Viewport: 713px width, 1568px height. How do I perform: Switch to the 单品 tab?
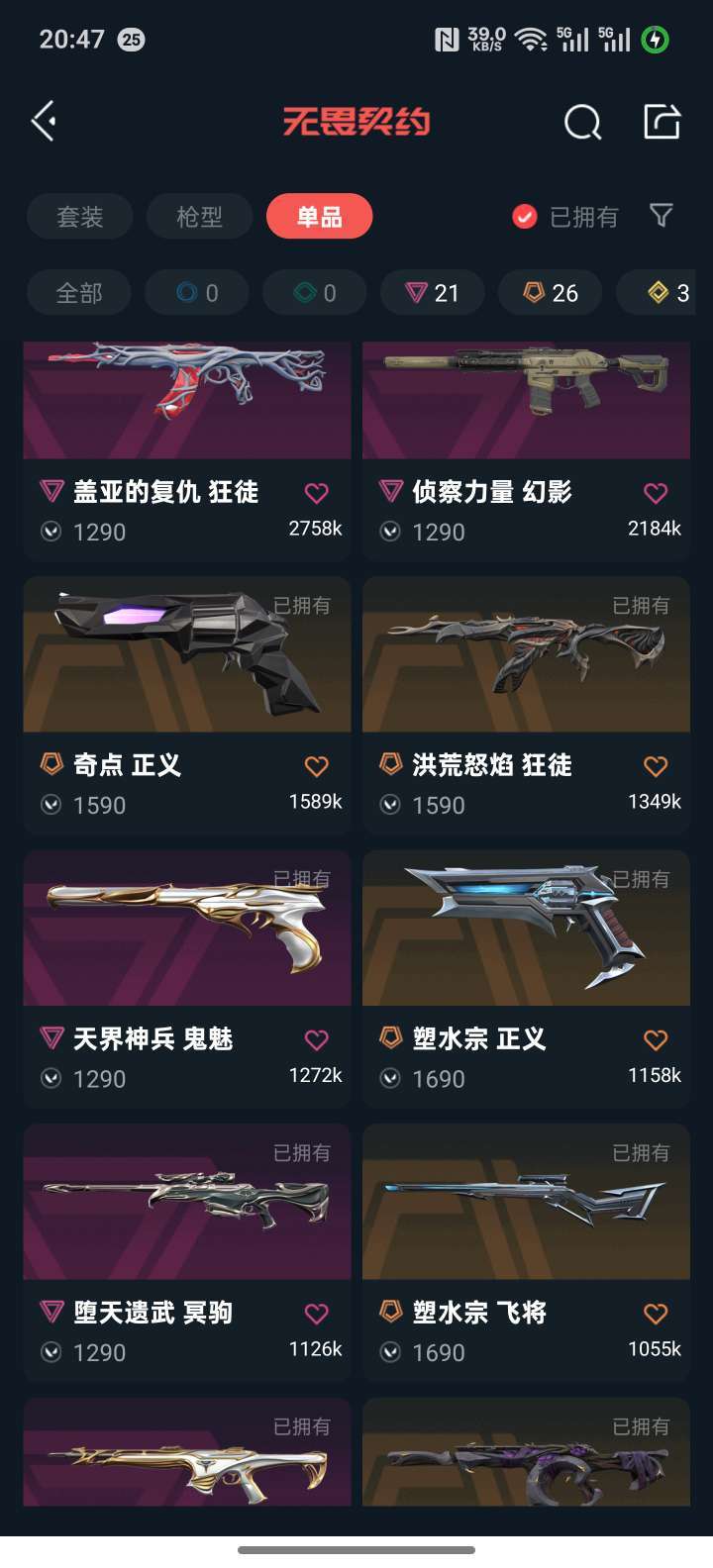pyautogui.click(x=319, y=216)
